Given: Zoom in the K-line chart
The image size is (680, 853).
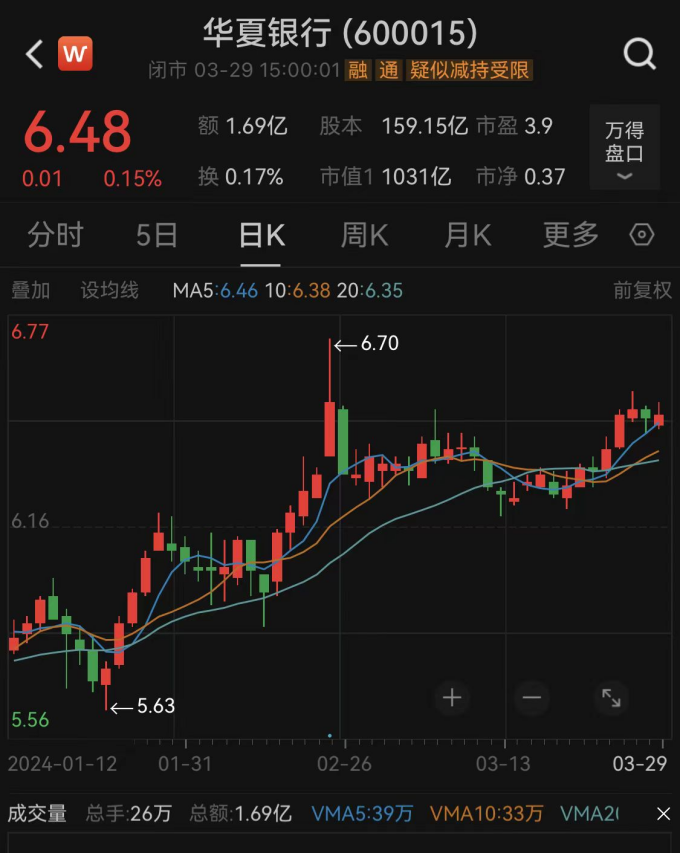Looking at the screenshot, I should click(x=451, y=697).
